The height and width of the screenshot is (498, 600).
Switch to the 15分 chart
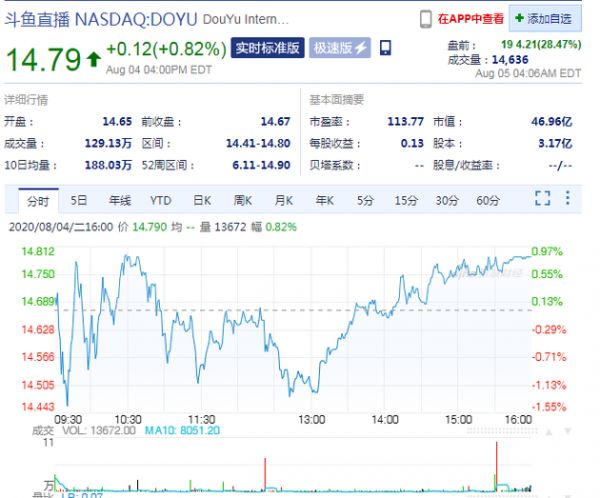point(406,200)
